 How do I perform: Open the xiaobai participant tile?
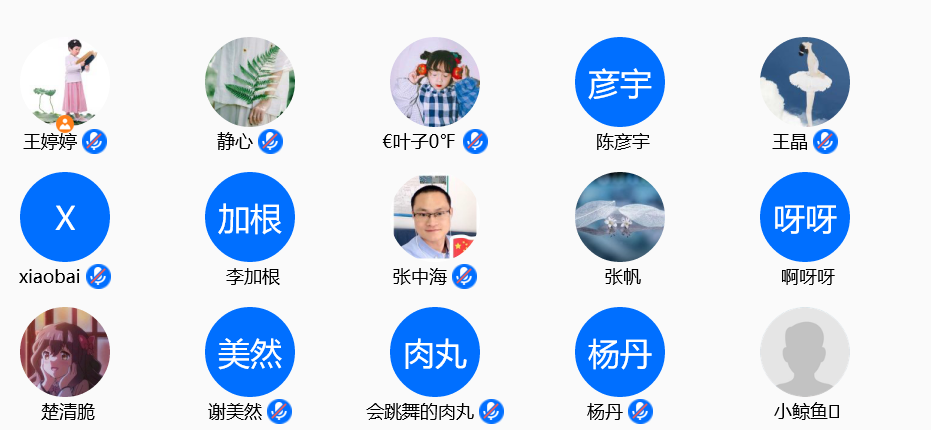click(65, 217)
